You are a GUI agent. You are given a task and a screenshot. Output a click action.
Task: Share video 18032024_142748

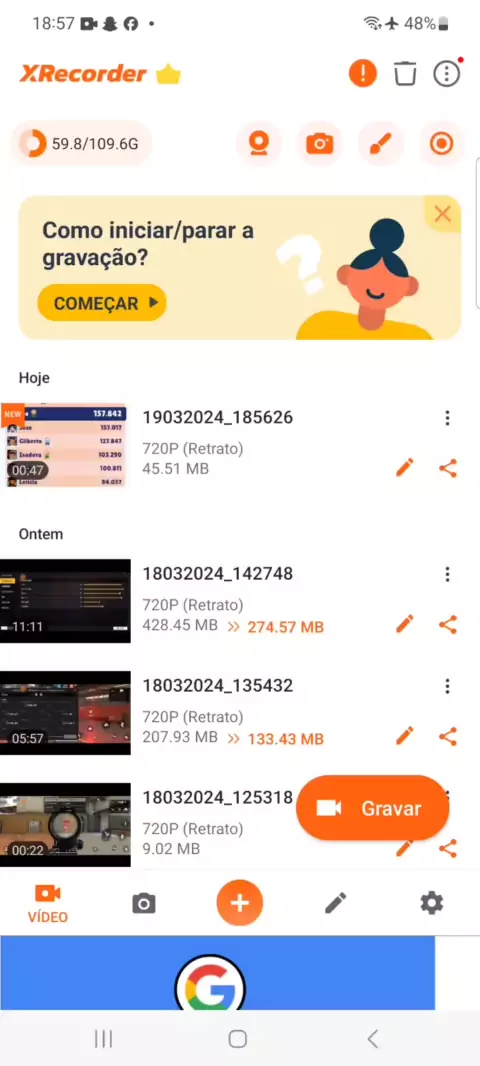tap(447, 624)
